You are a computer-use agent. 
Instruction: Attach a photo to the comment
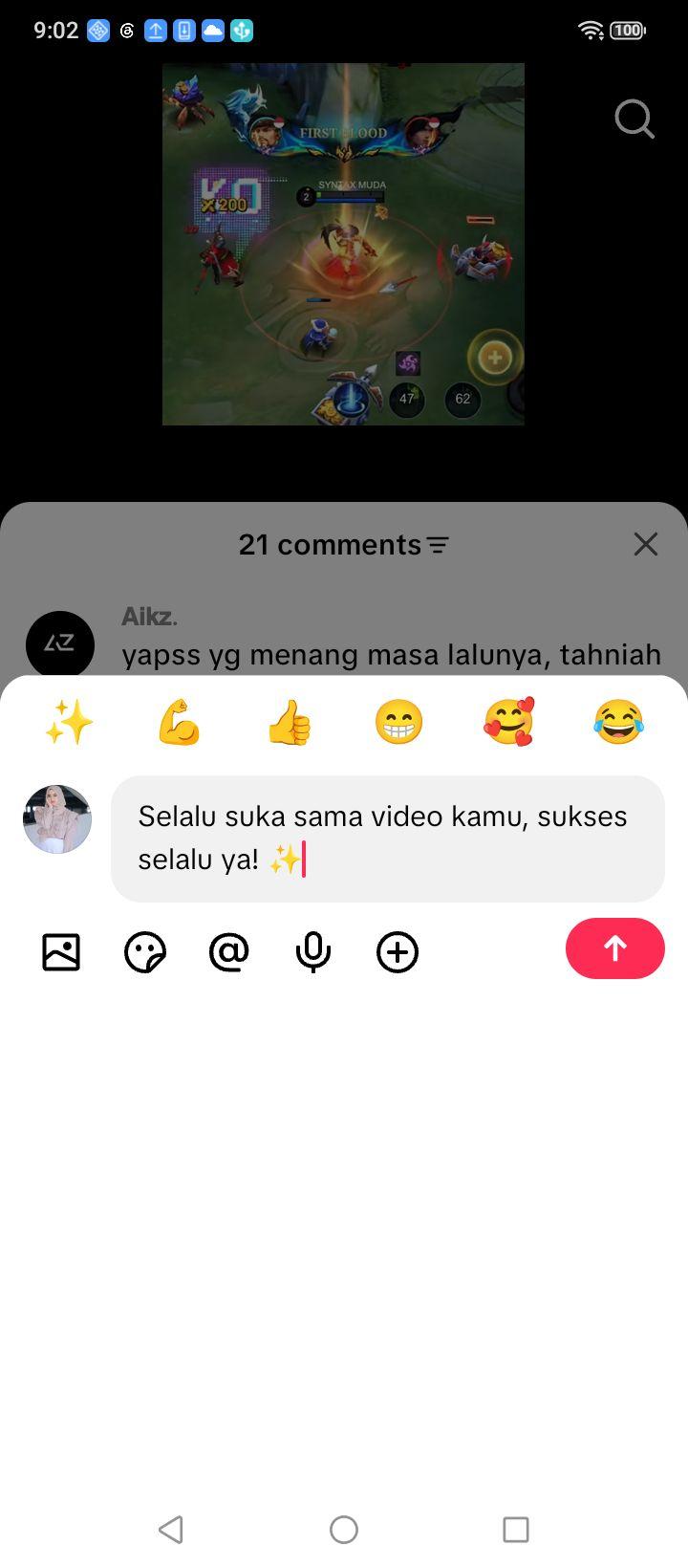click(x=61, y=952)
